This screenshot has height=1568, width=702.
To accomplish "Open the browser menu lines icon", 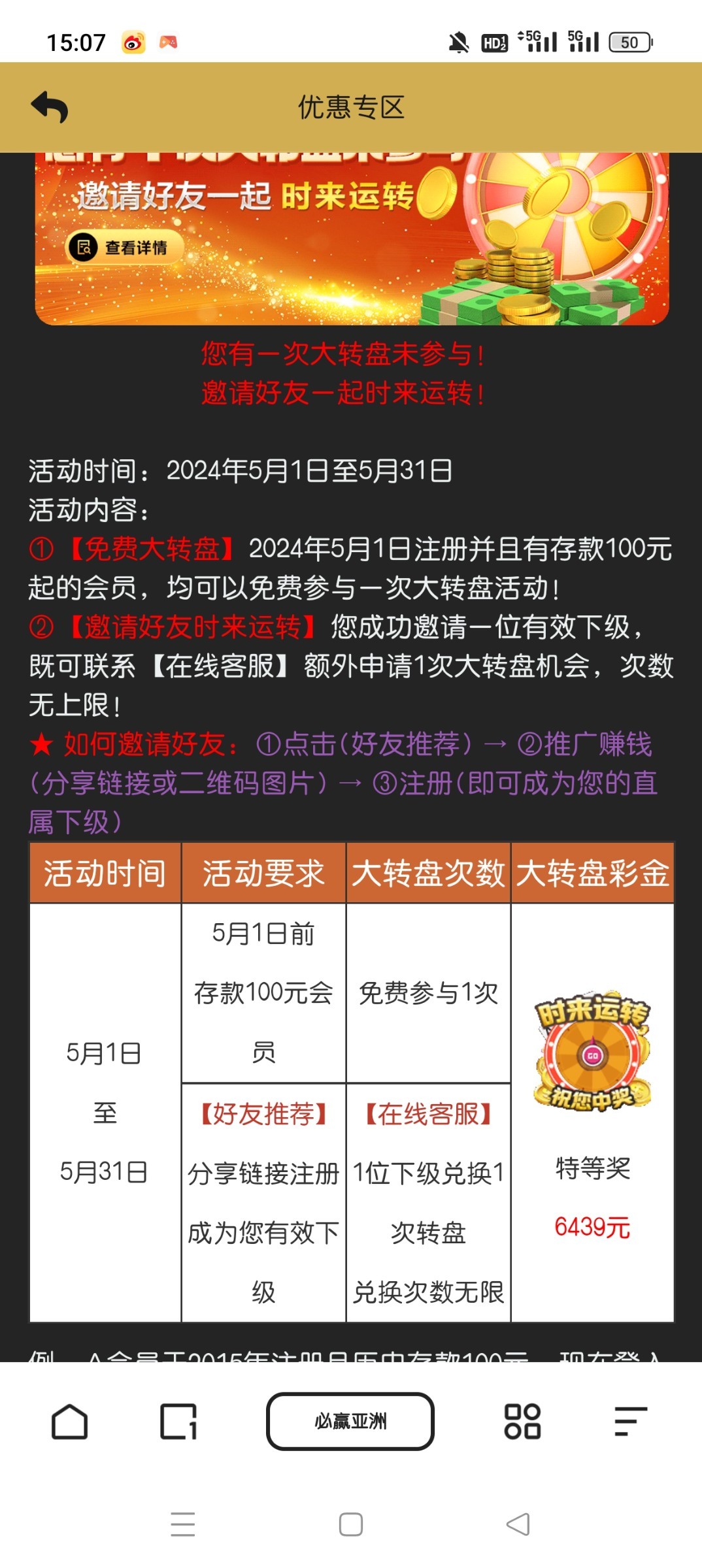I will click(630, 1421).
